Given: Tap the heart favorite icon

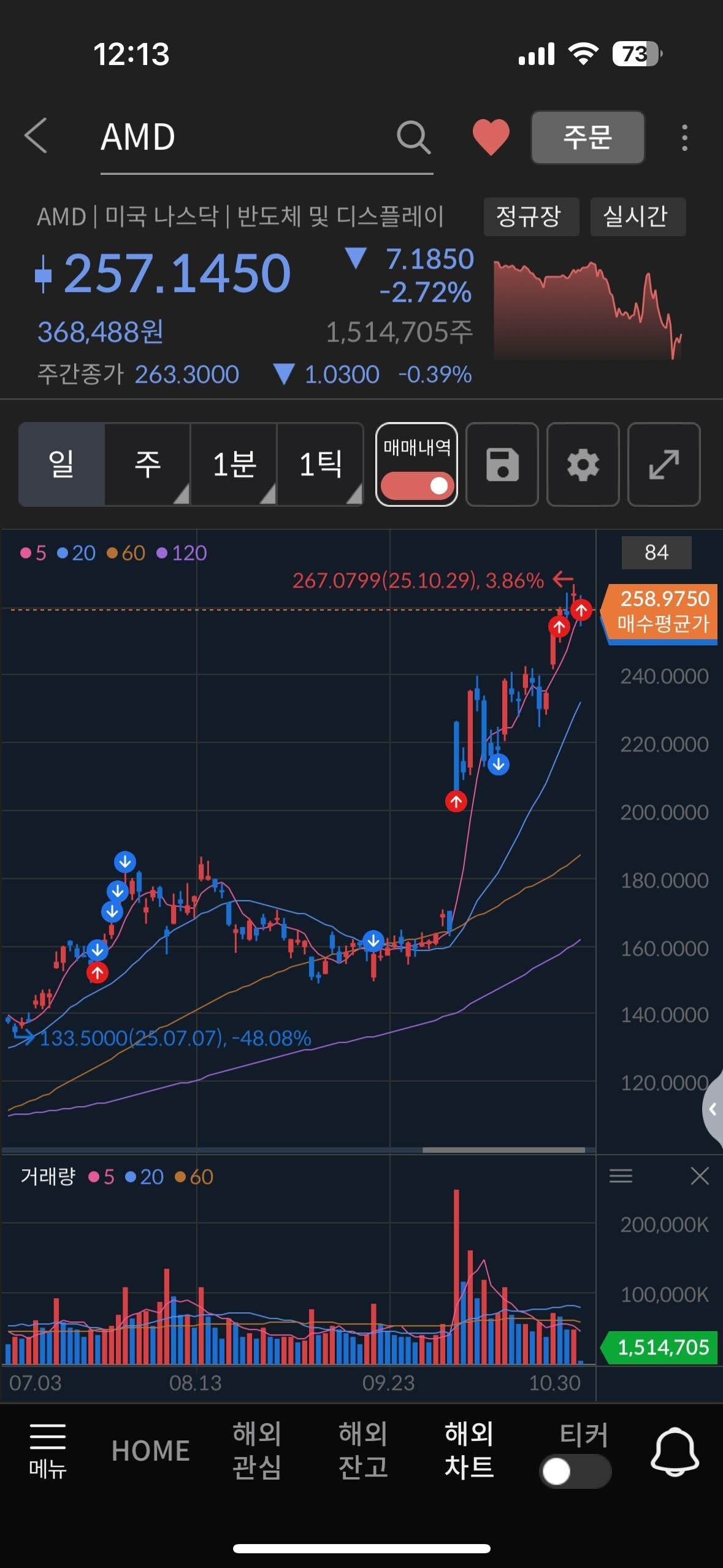Looking at the screenshot, I should (491, 137).
